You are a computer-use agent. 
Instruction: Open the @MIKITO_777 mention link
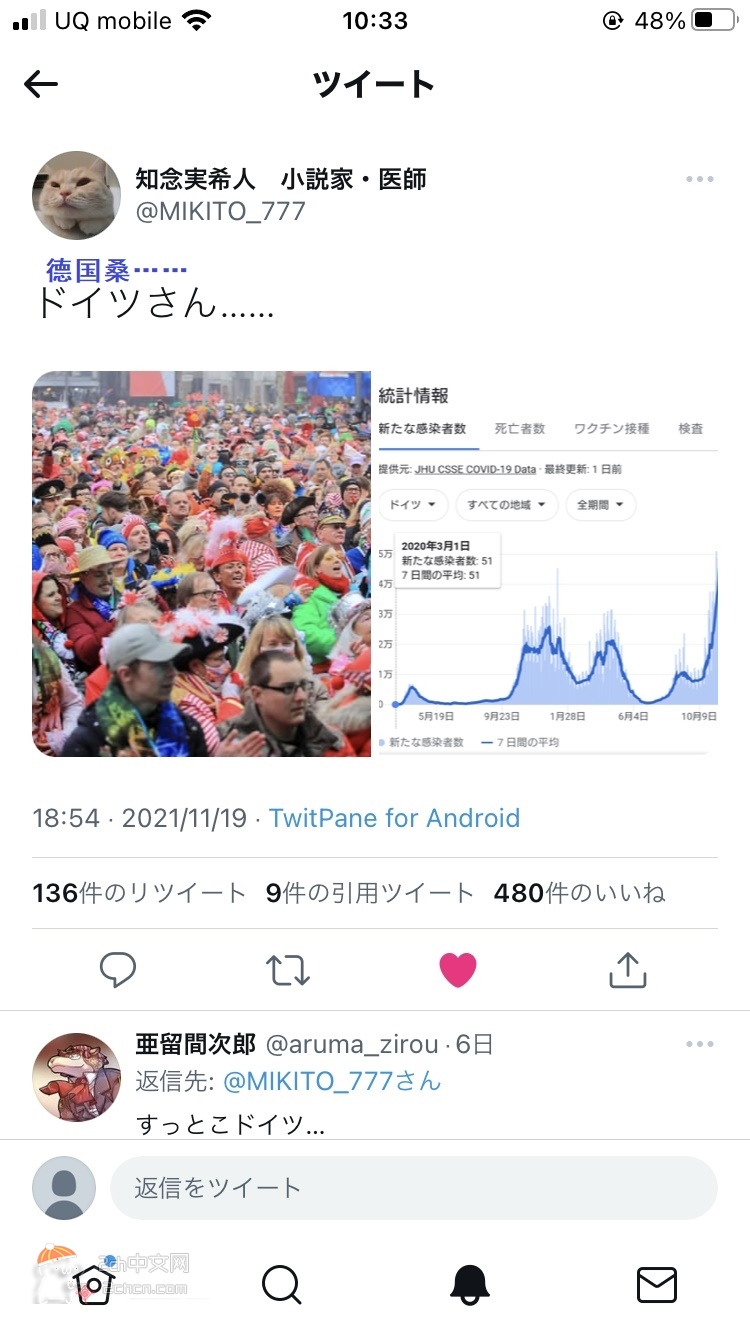pos(331,1081)
